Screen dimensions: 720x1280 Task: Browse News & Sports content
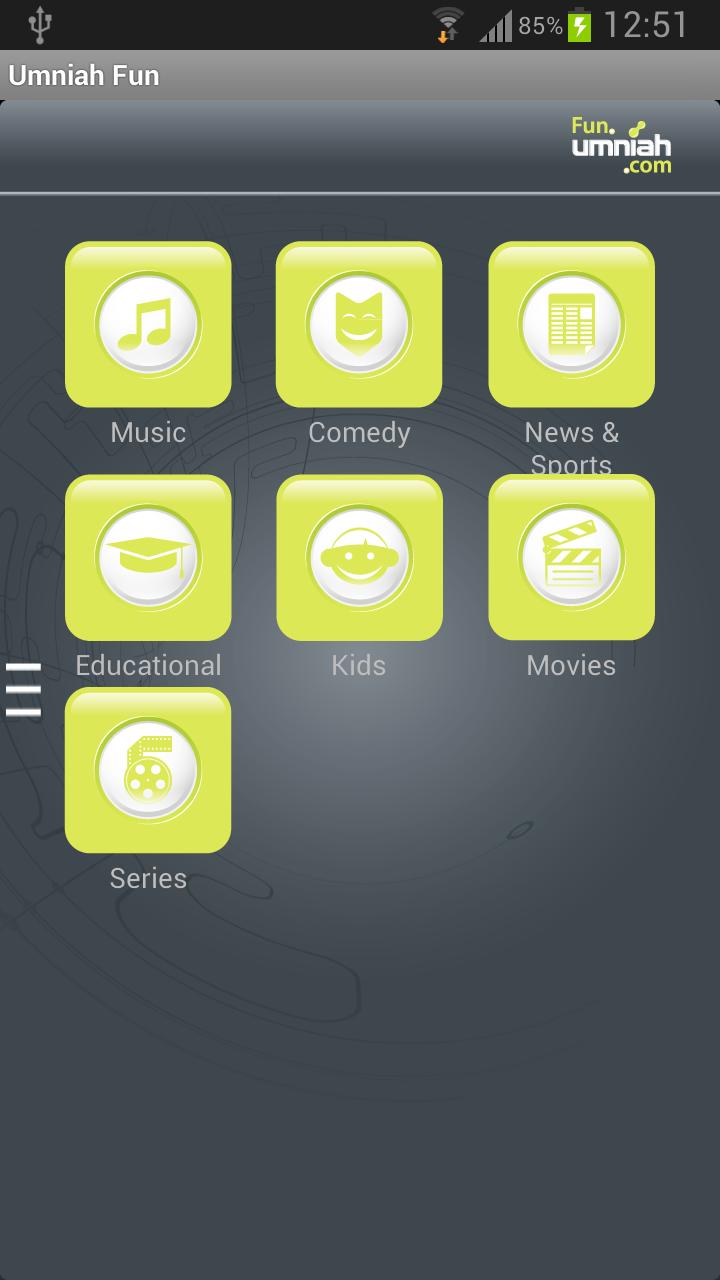(571, 325)
